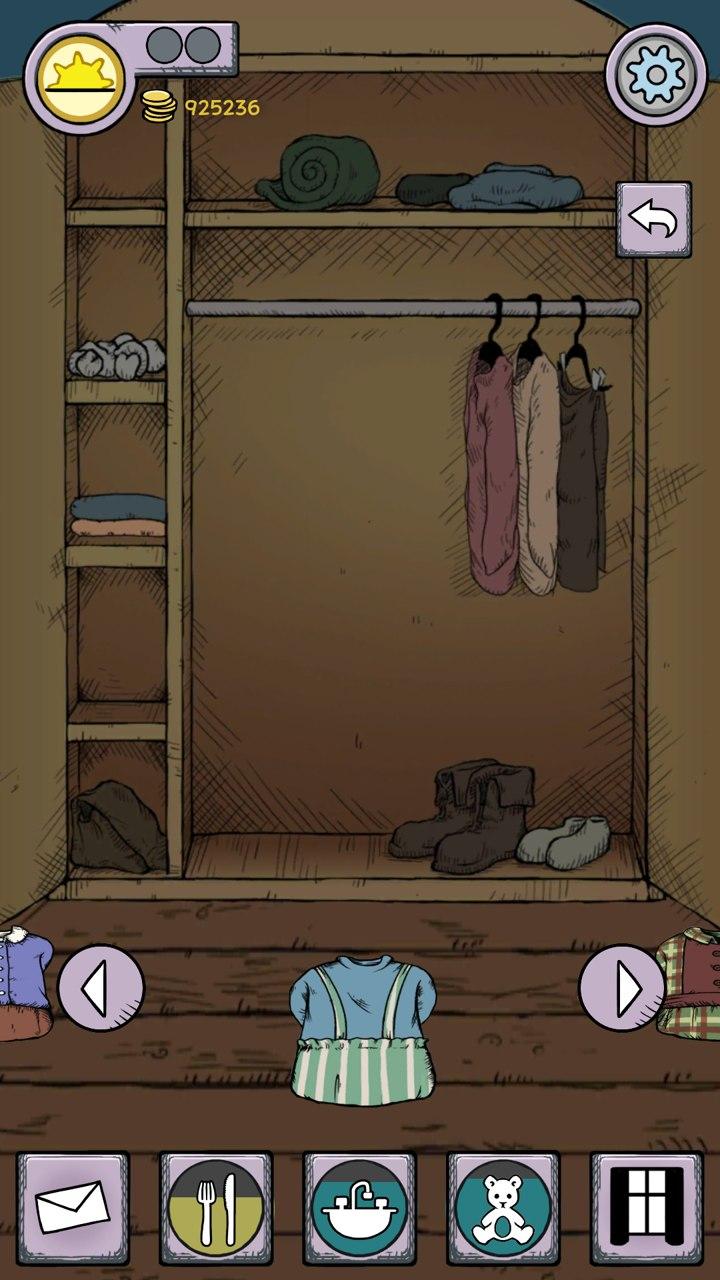Open the teddy bear play menu
The height and width of the screenshot is (1280, 720).
(503, 1207)
